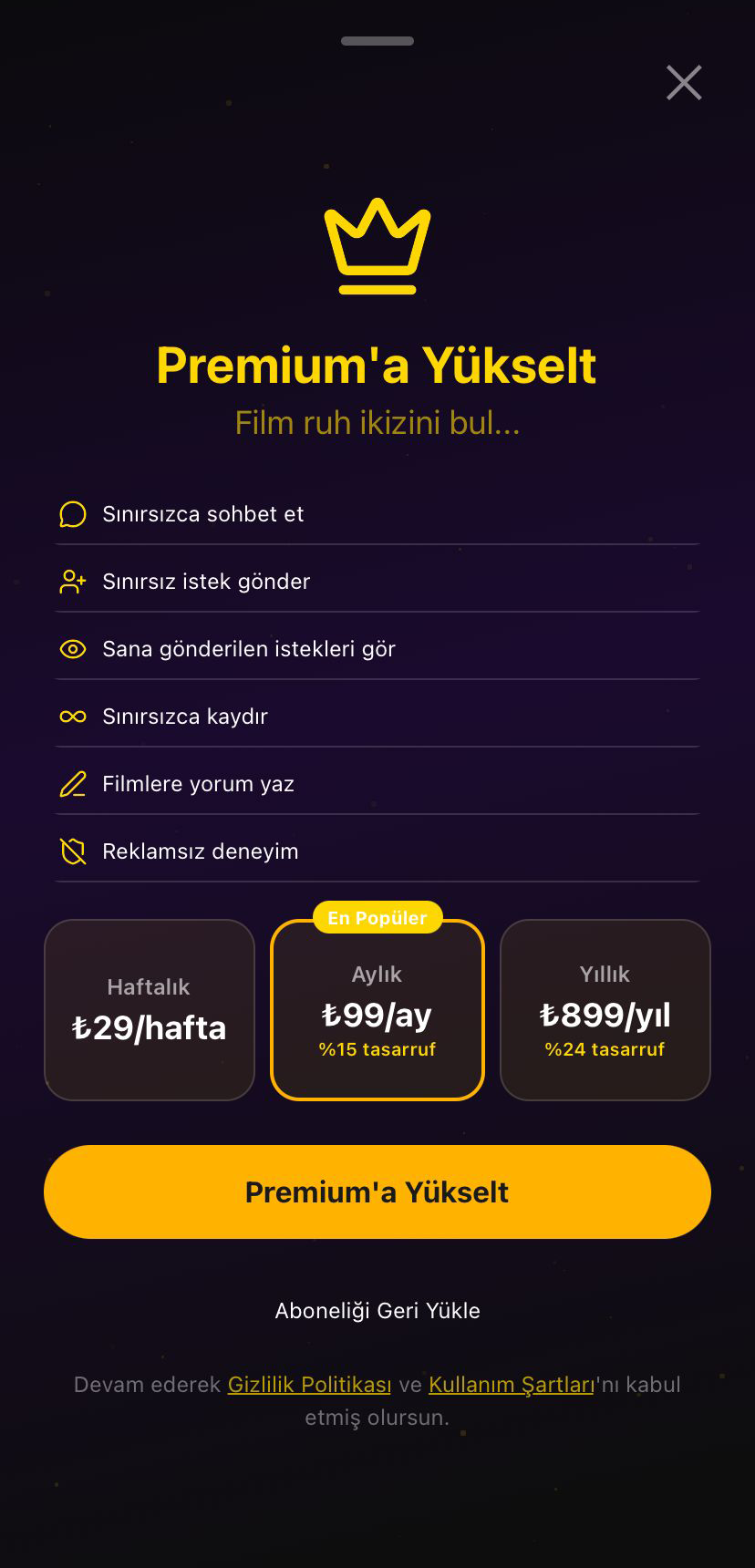
Task: Select the Haftalık subscription plan
Action: [150, 1010]
